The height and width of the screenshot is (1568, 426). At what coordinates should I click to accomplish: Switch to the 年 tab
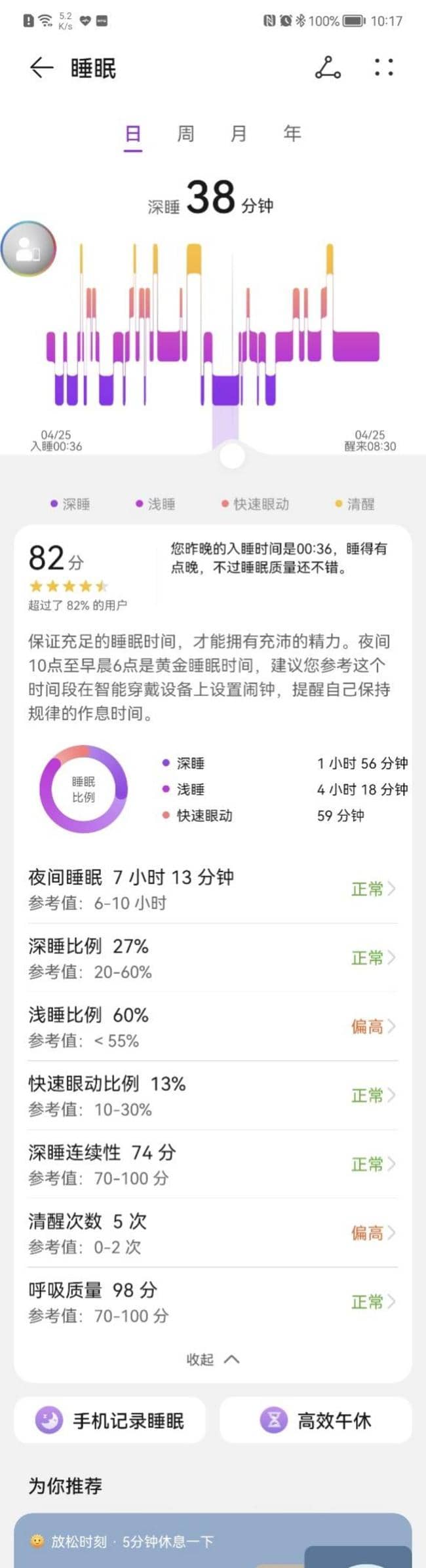(x=292, y=134)
